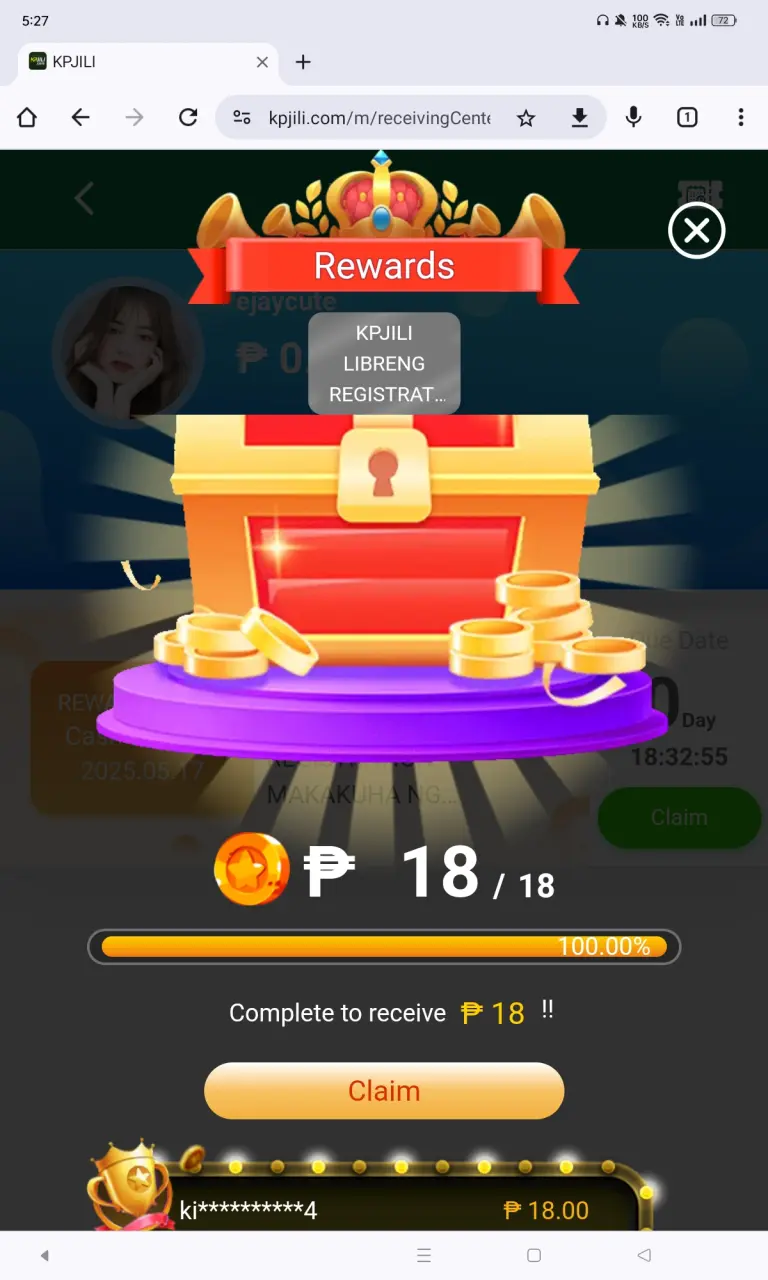Tap system back button
768x1280 pixels.
pyautogui.click(x=644, y=1255)
